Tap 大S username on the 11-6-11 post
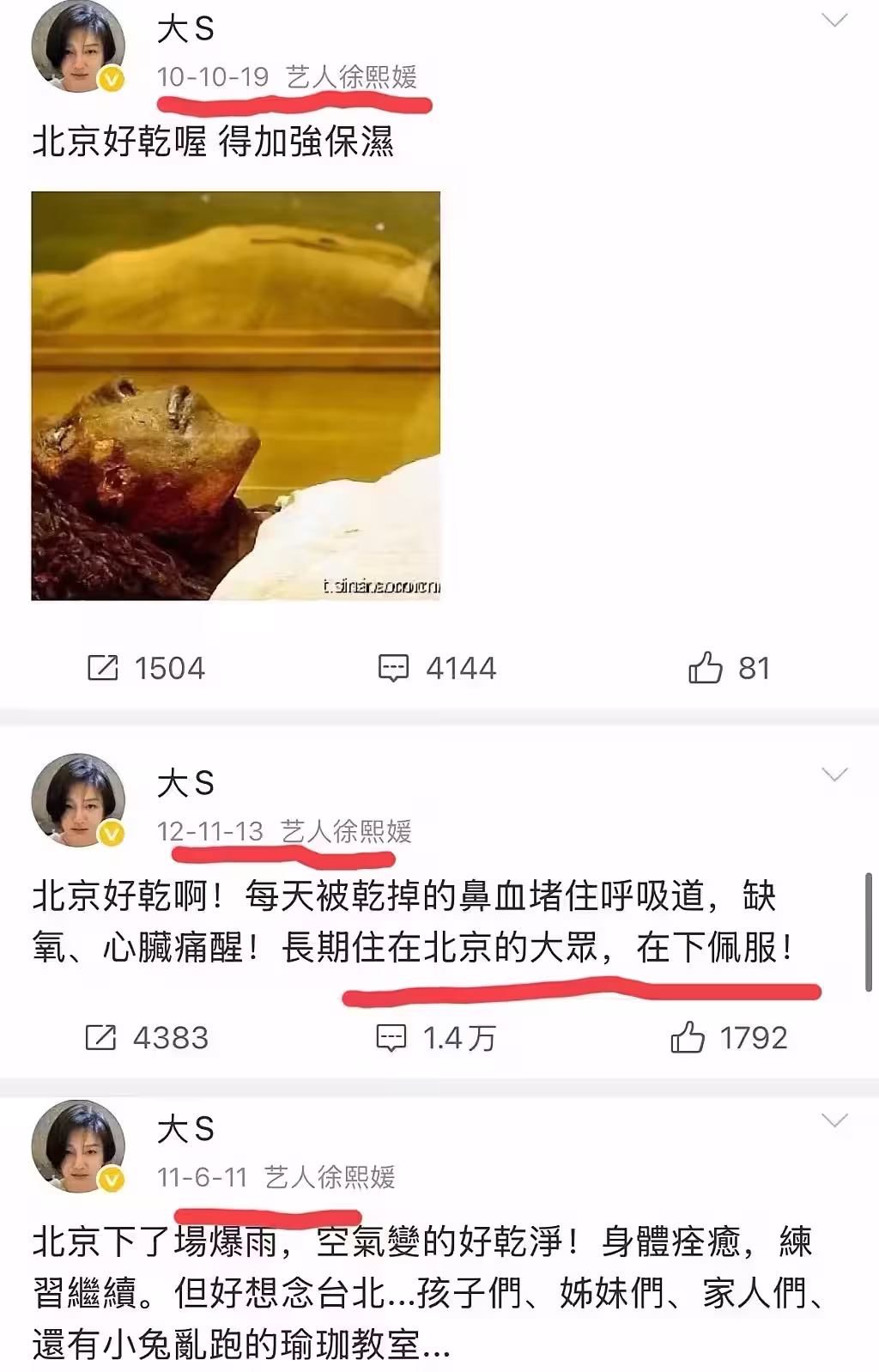Screen dimensions: 879x1372 coord(185,1129)
